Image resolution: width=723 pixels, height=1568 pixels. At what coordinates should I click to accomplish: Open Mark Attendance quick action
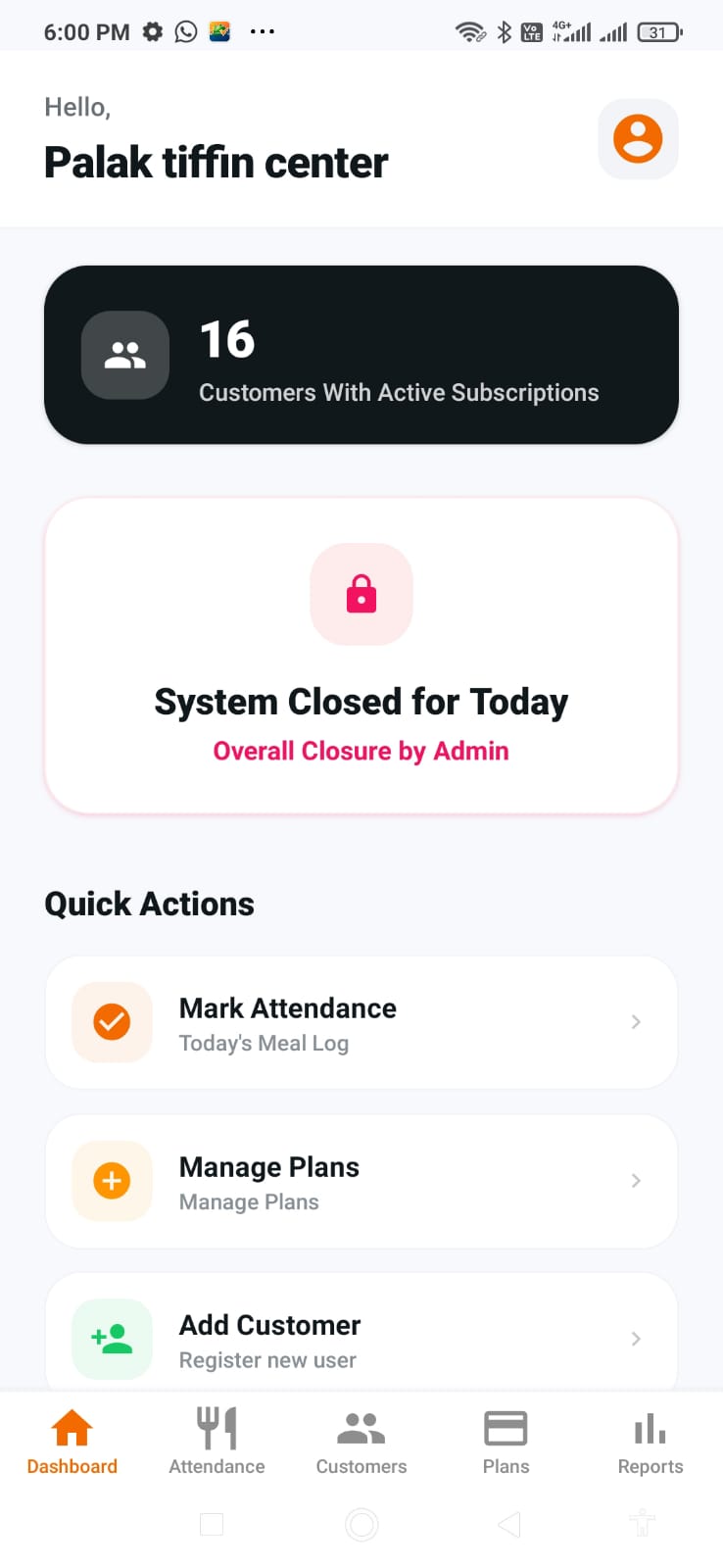pyautogui.click(x=361, y=1022)
